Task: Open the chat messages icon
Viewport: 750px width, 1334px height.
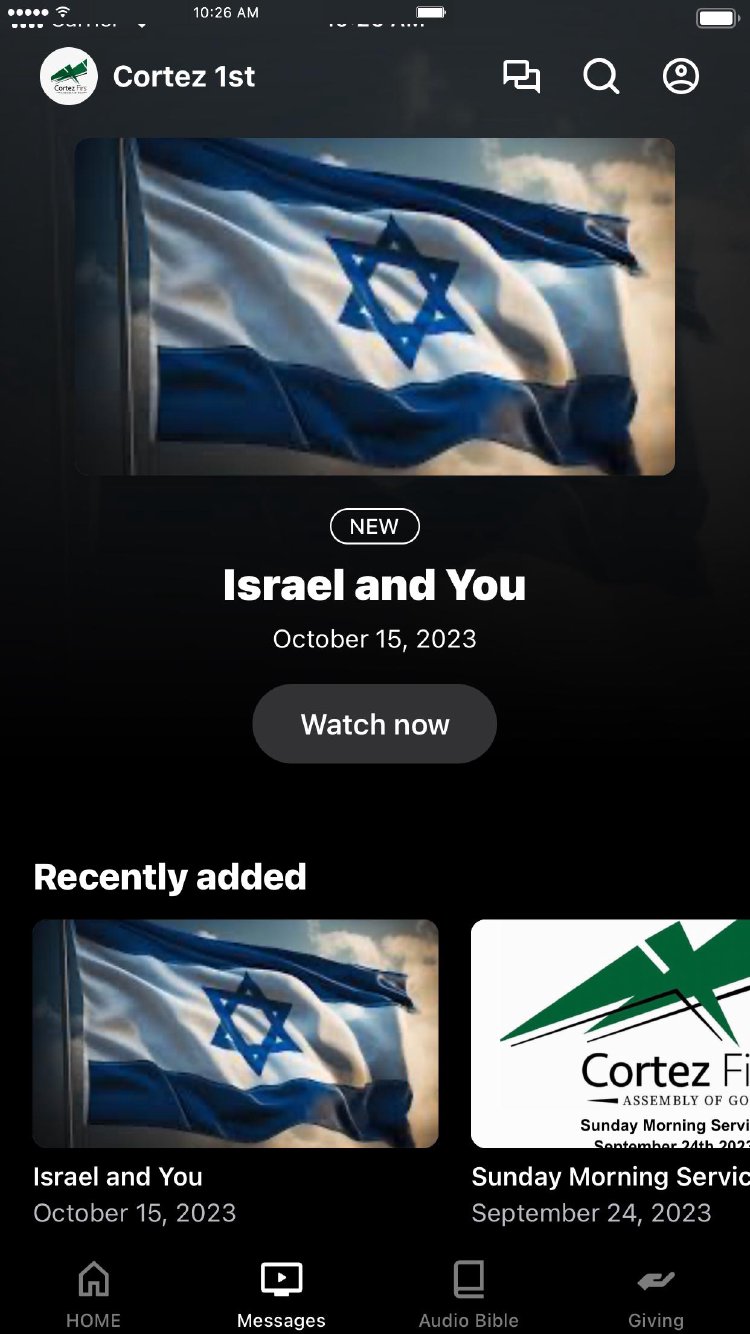Action: [521, 77]
